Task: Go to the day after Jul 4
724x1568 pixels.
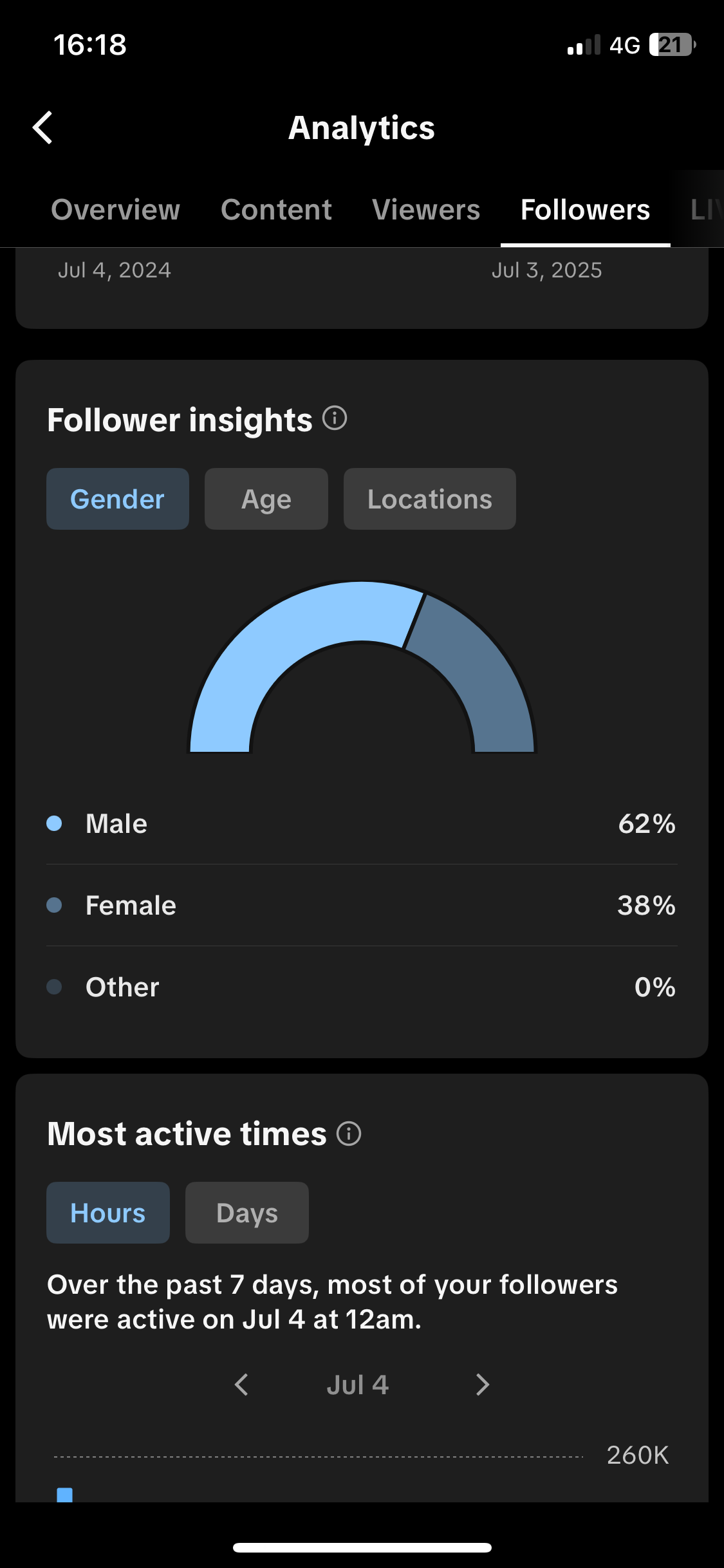Action: [483, 1385]
